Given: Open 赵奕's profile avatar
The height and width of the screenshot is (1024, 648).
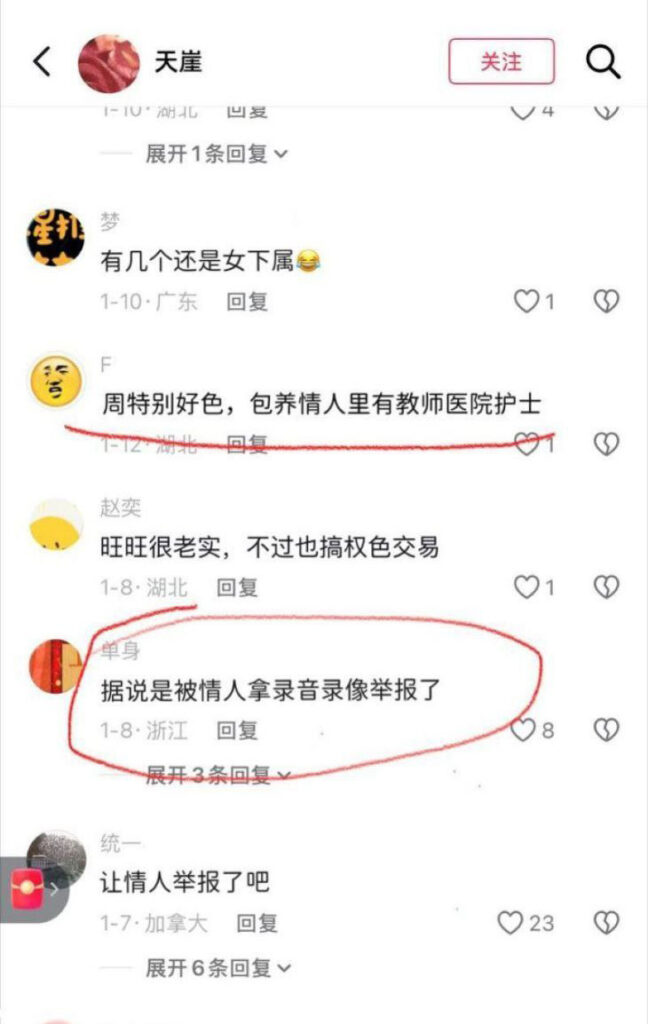Looking at the screenshot, I should pyautogui.click(x=56, y=525).
